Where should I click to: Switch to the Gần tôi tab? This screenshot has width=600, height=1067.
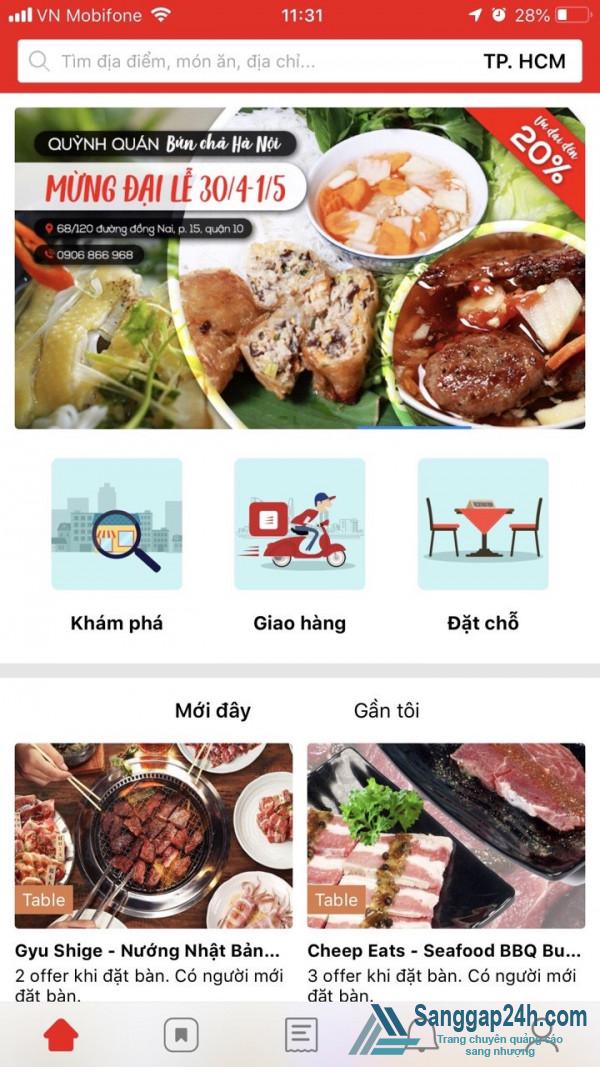pyautogui.click(x=386, y=711)
